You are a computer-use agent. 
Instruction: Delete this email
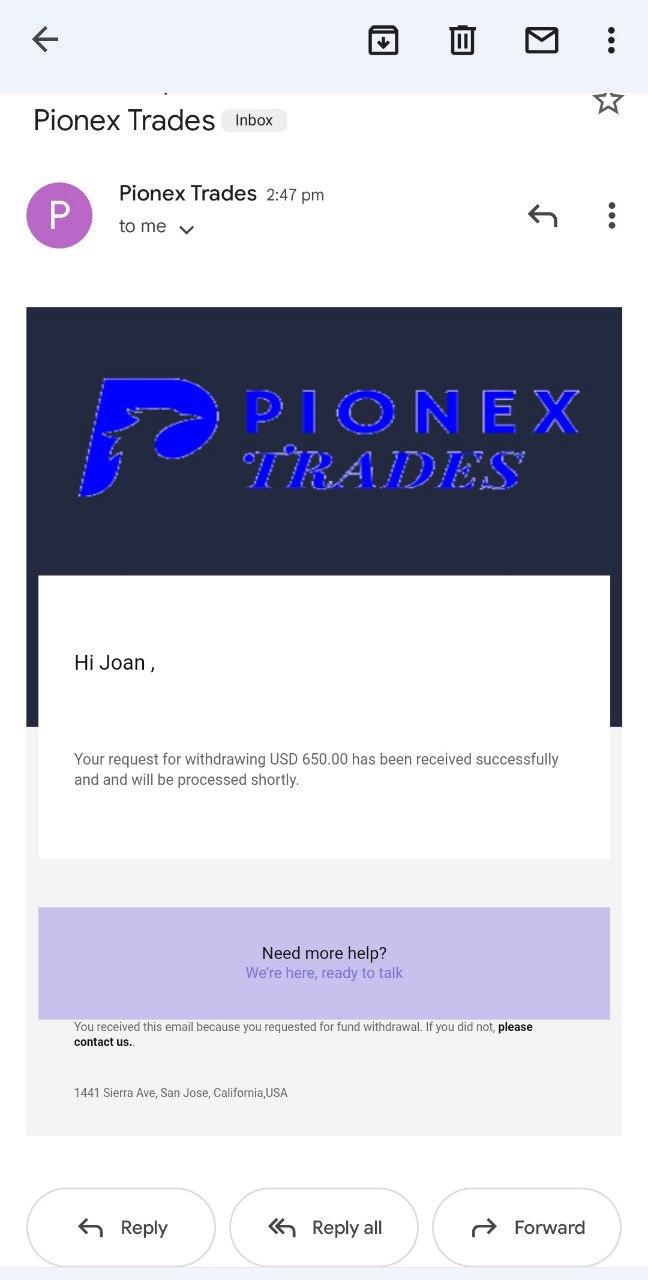point(462,40)
